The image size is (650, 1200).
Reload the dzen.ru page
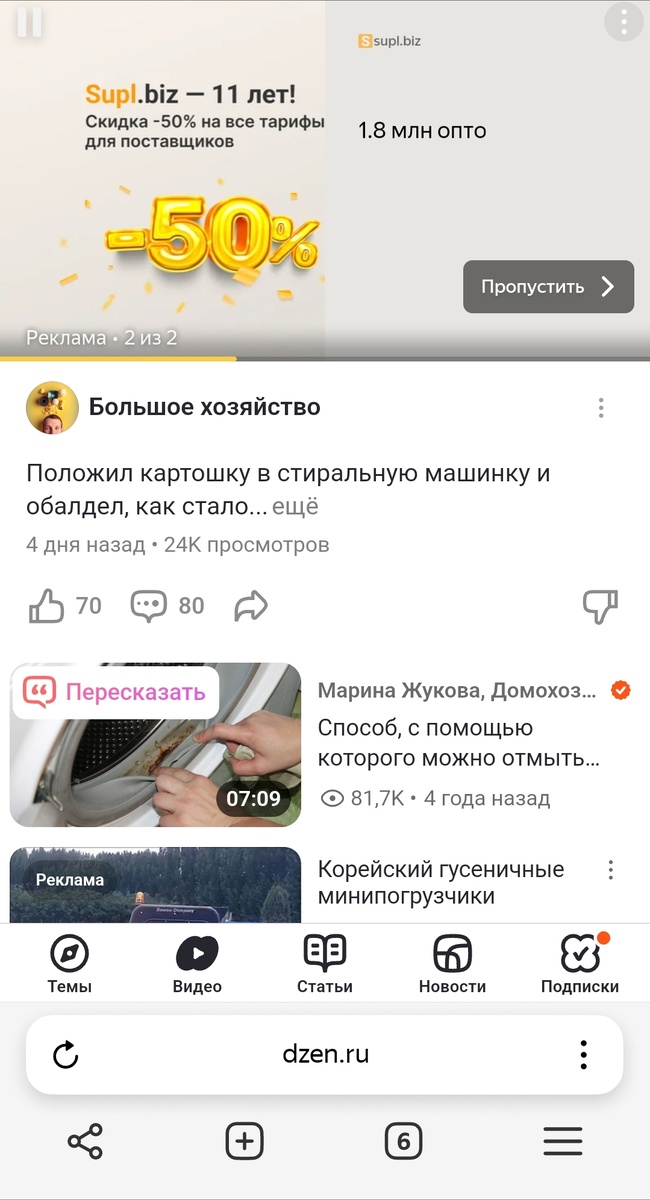coord(66,1055)
